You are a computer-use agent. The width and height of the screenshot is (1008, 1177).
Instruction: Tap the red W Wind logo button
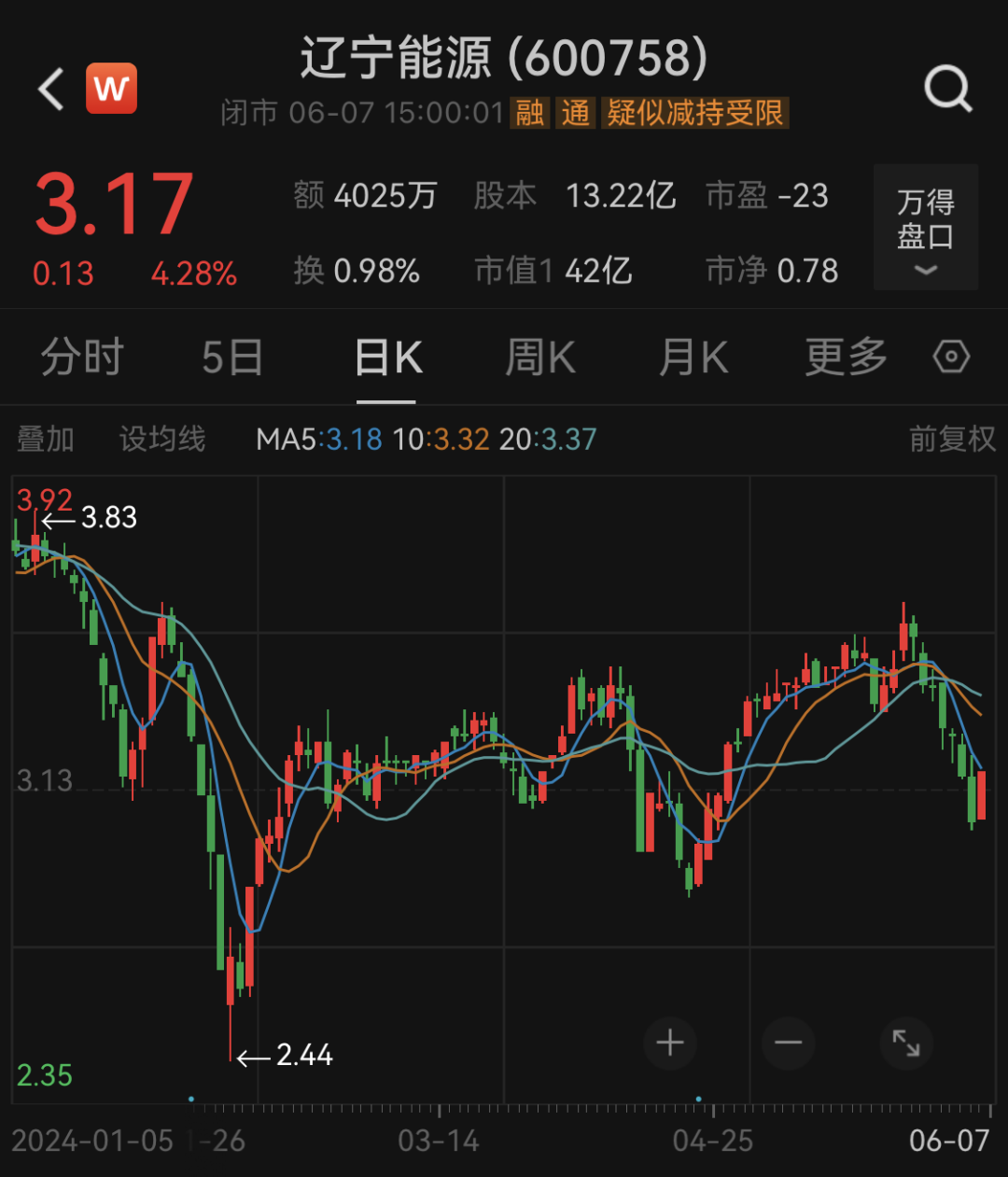112,89
